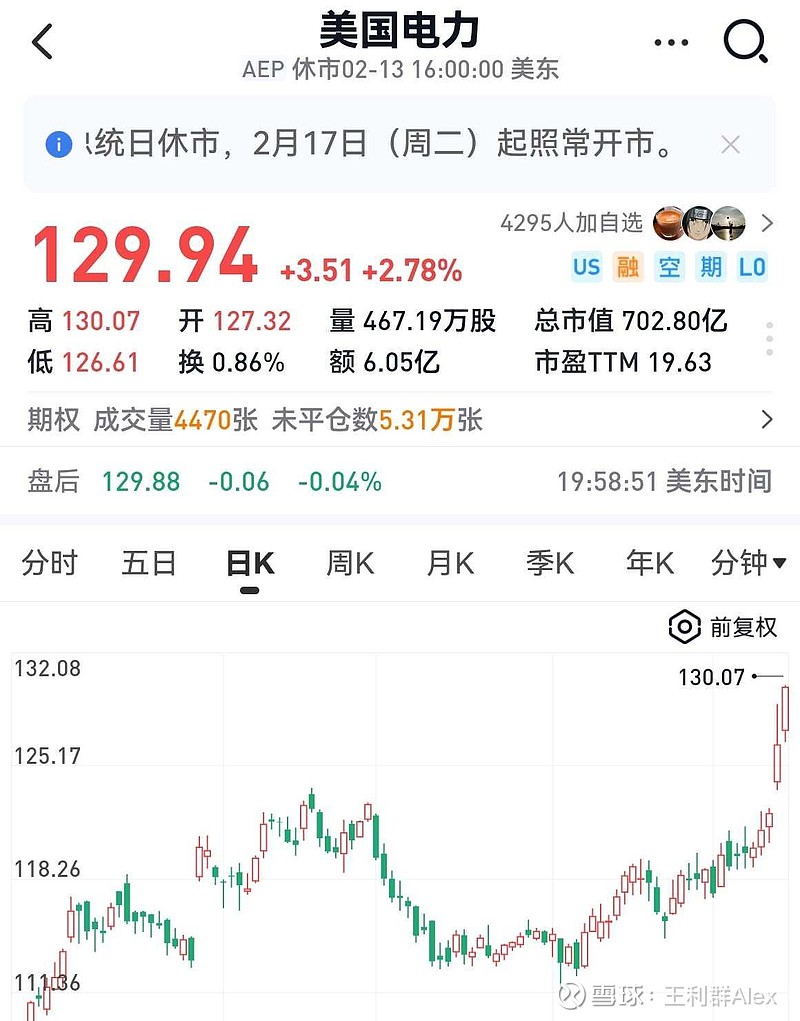Screen dimensions: 800x1021
Task: Expand the 期权 options detail row
Action: pyautogui.click(x=766, y=420)
